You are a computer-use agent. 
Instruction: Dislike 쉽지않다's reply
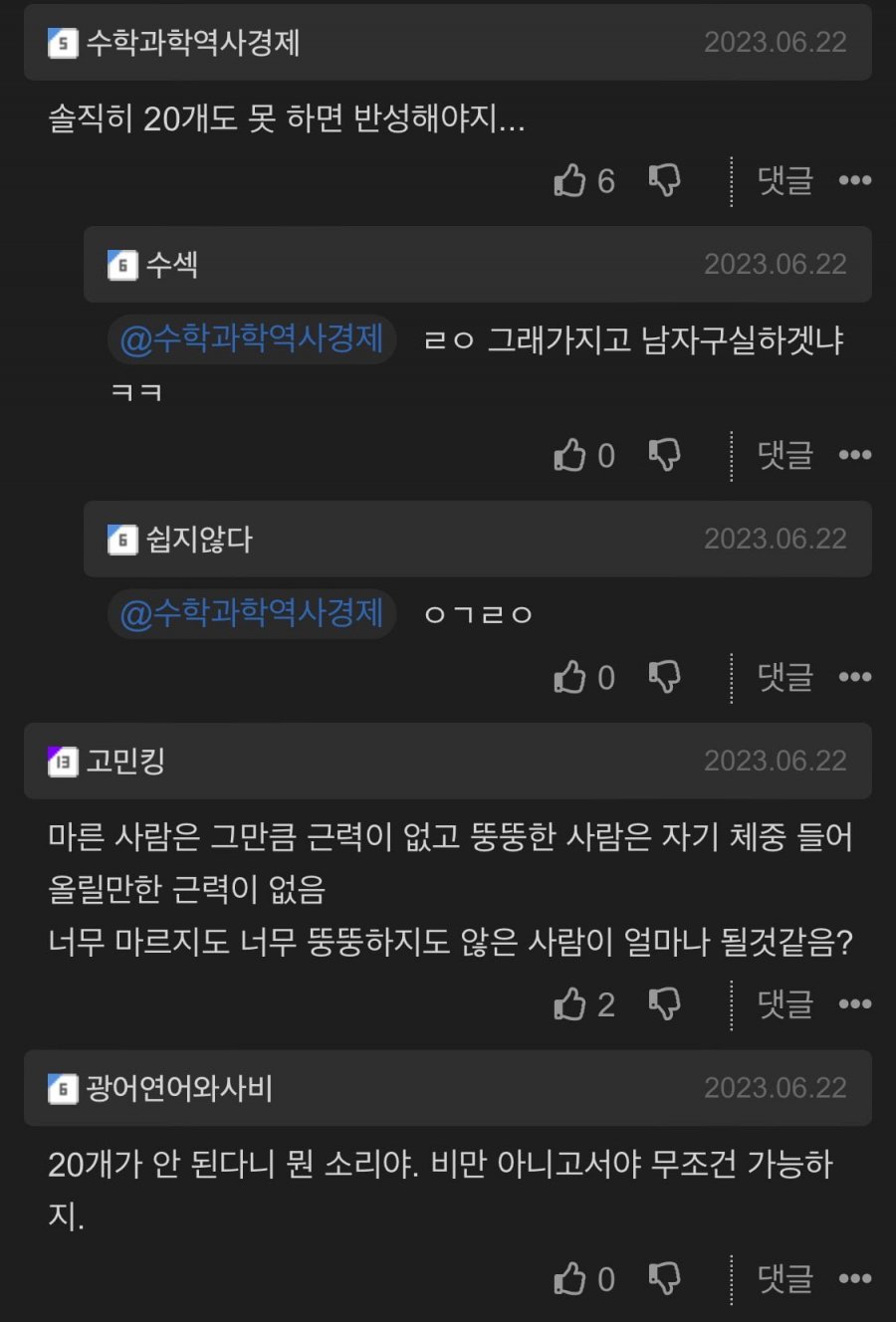click(x=664, y=677)
